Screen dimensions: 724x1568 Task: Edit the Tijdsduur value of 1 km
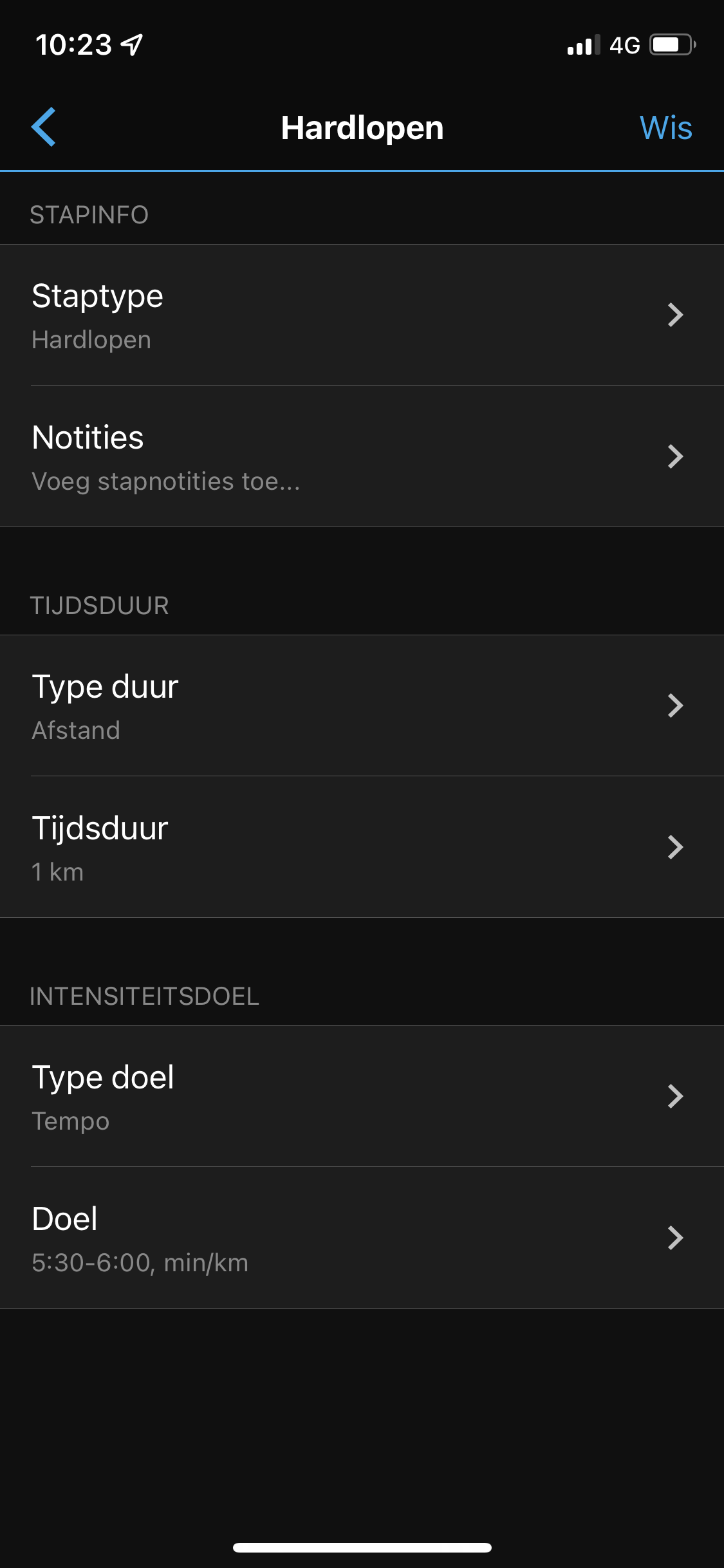click(362, 847)
